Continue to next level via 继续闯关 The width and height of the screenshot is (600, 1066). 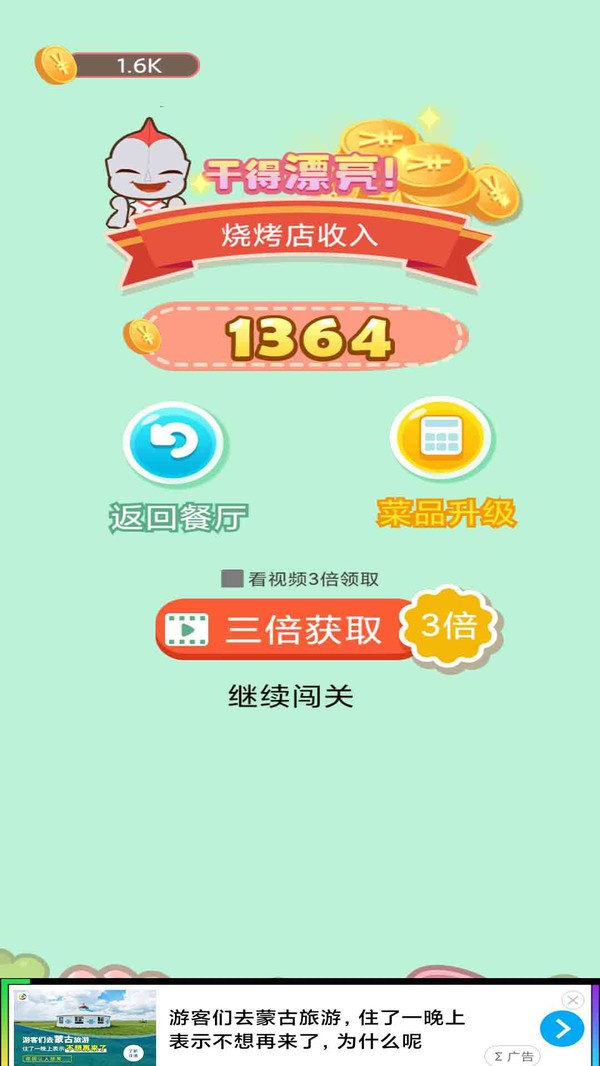pos(291,696)
